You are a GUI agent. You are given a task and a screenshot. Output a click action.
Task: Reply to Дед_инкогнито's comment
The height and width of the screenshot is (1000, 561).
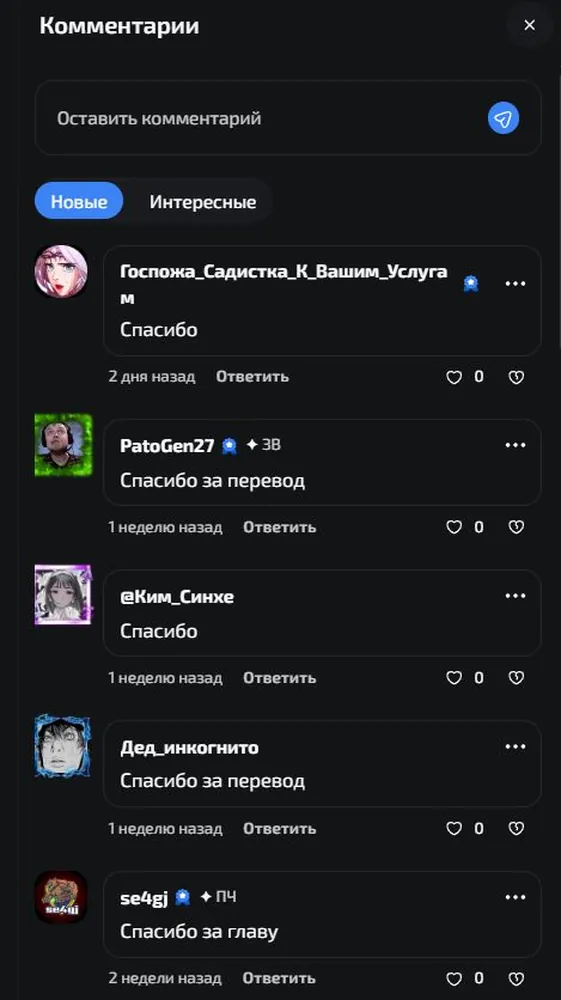point(279,828)
